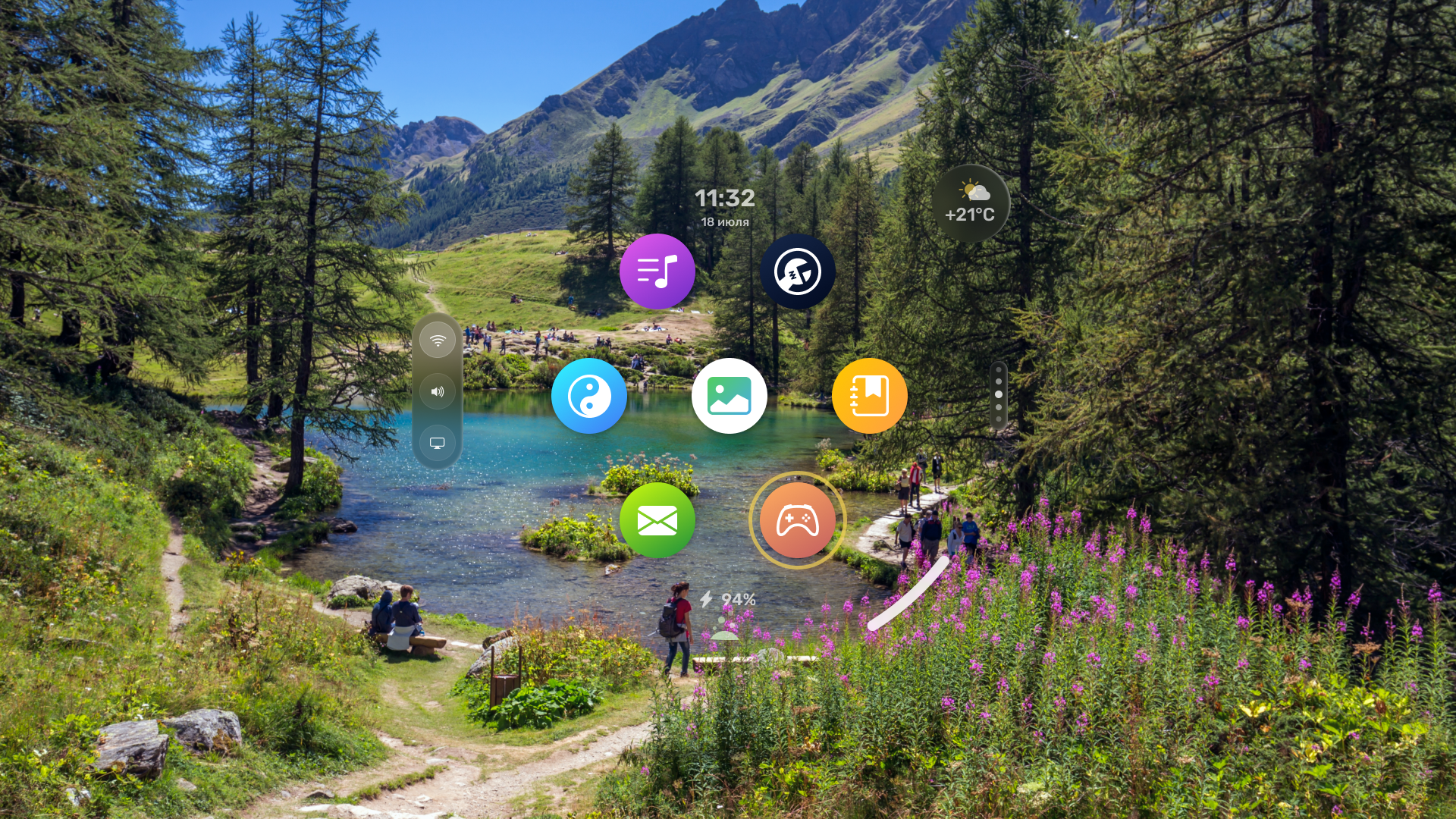Tap the Wi-Fi control button

[x=438, y=340]
